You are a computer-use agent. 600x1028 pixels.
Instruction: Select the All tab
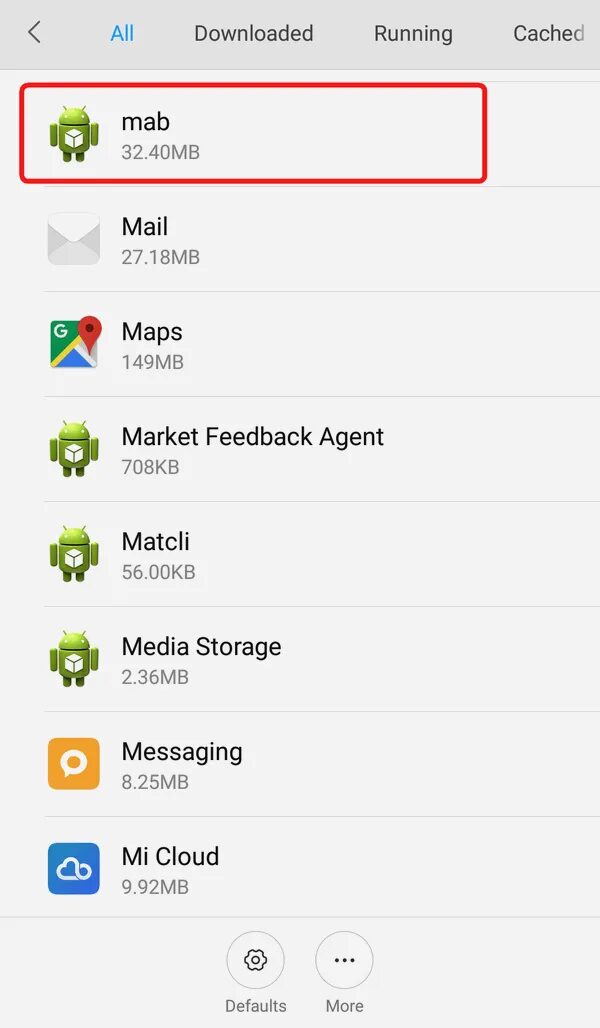click(122, 34)
